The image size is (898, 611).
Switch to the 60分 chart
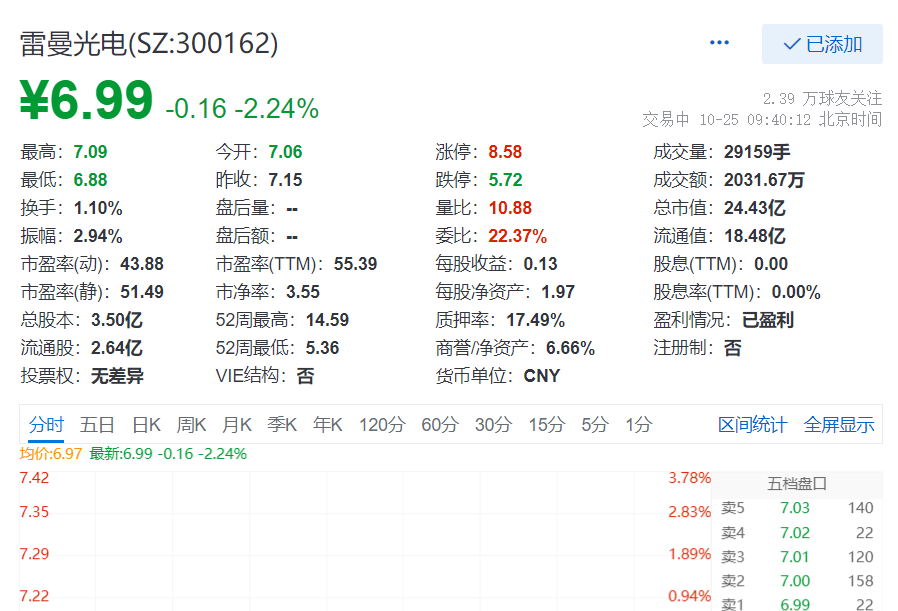(439, 425)
